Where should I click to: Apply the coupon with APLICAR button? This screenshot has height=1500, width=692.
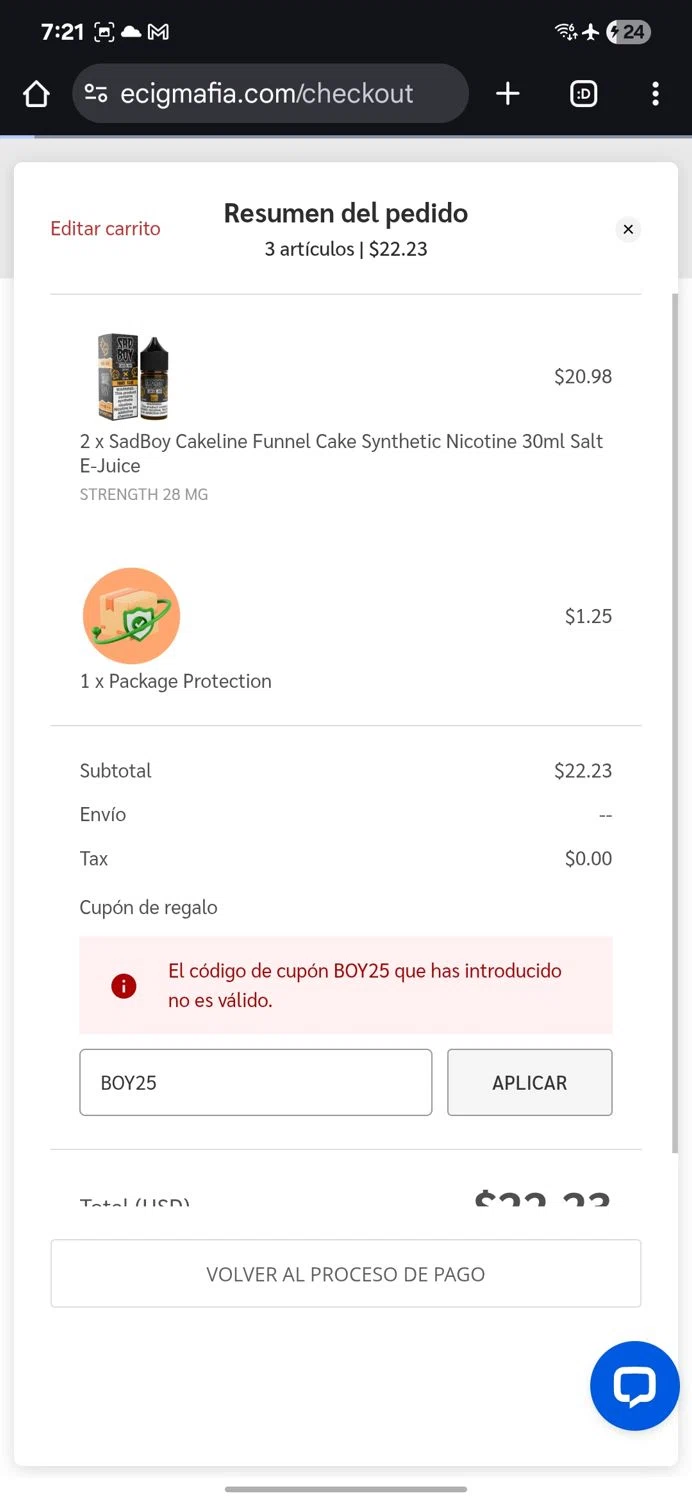point(529,1082)
